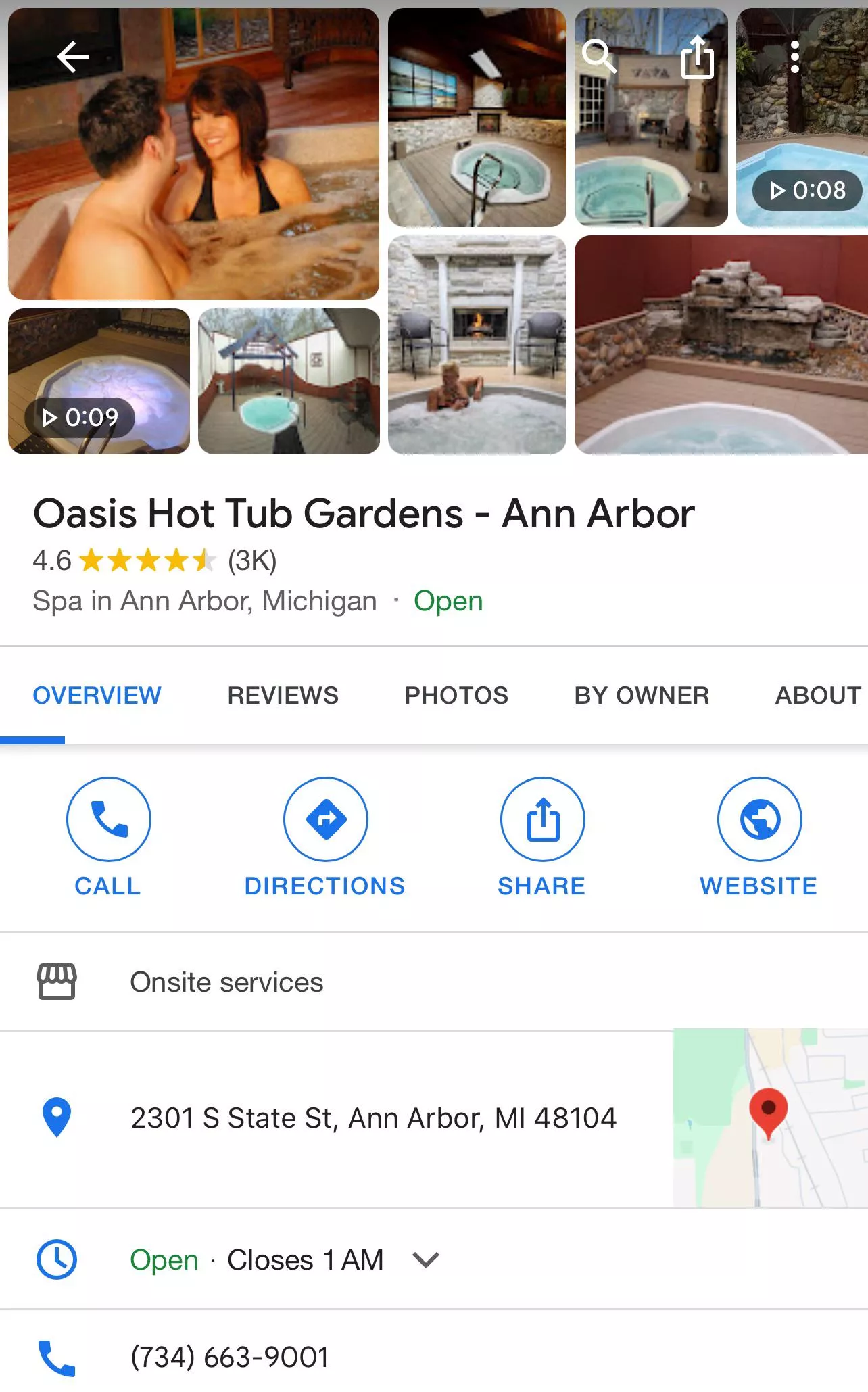Open the 2301 S State St address

[373, 1118]
